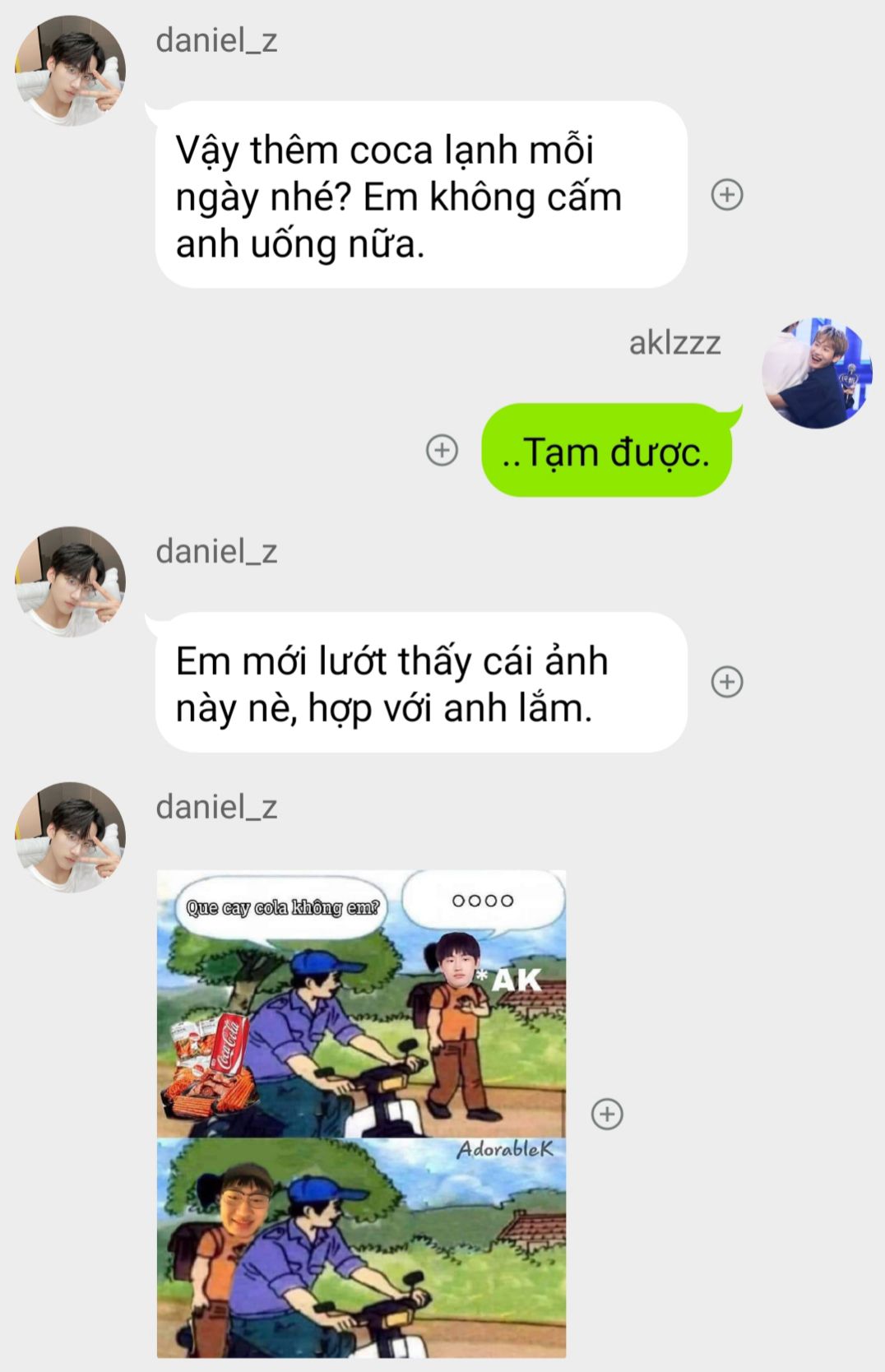885x1372 pixels.
Task: Tap plus icon beside "Vậy thêm coca lạnh" message
Action: tap(726, 195)
